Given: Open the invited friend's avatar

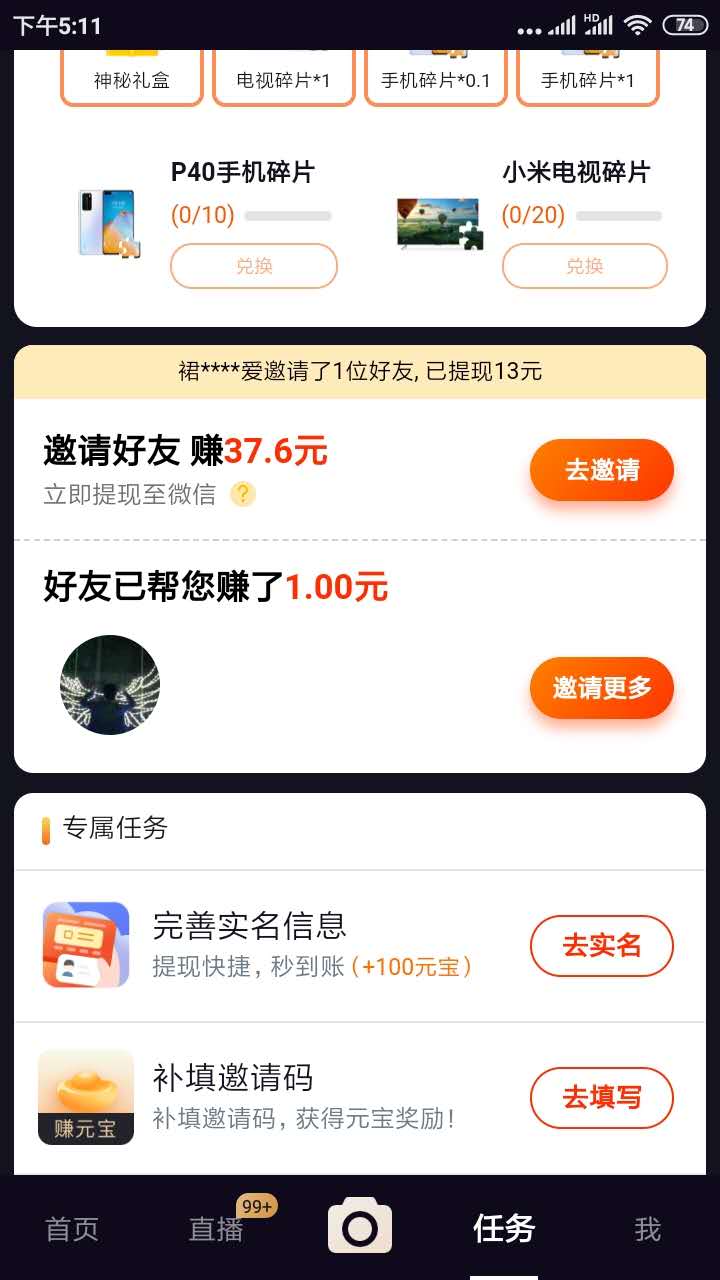Looking at the screenshot, I should click(x=110, y=685).
